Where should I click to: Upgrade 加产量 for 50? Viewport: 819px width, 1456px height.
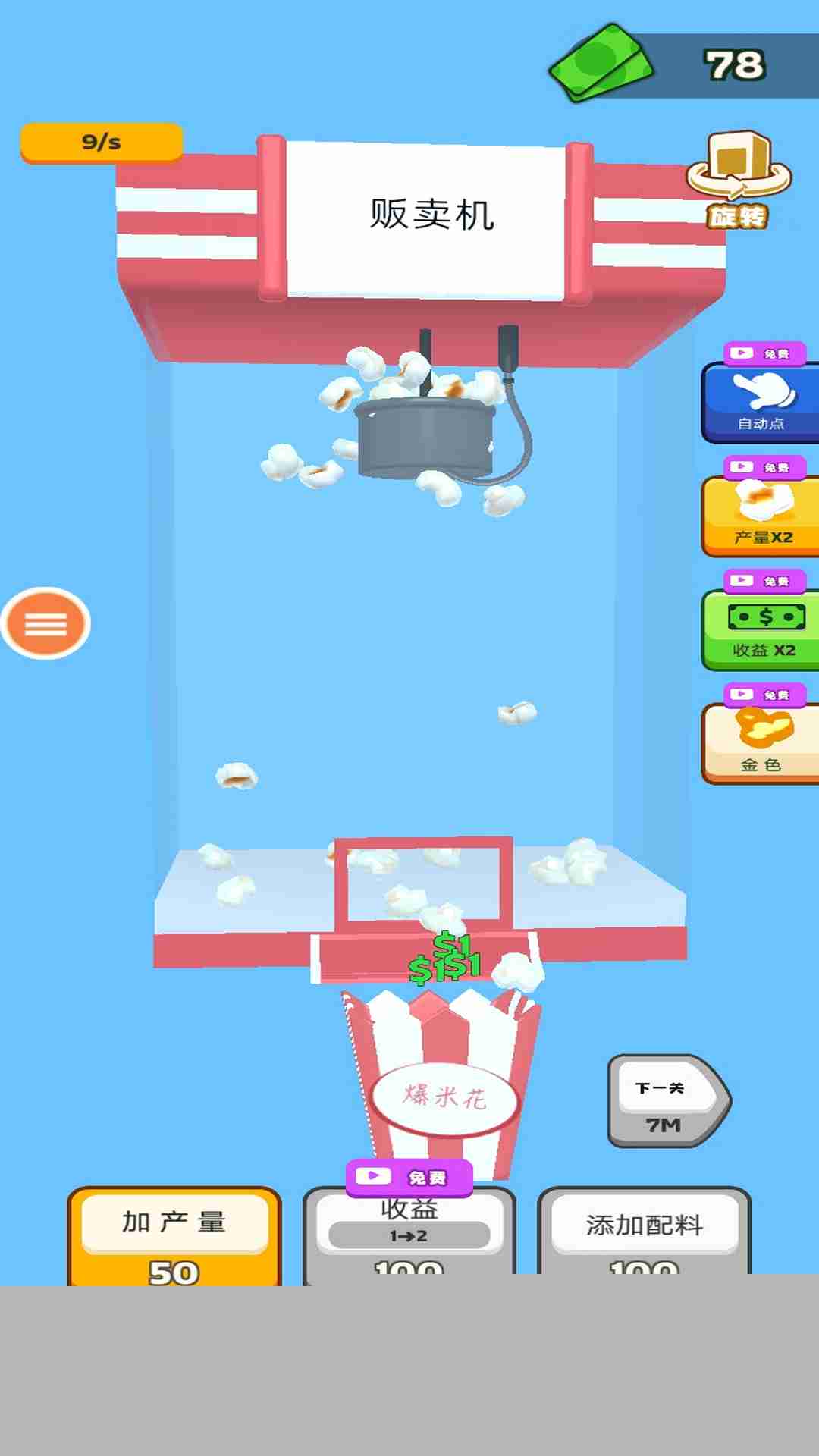(x=174, y=1237)
